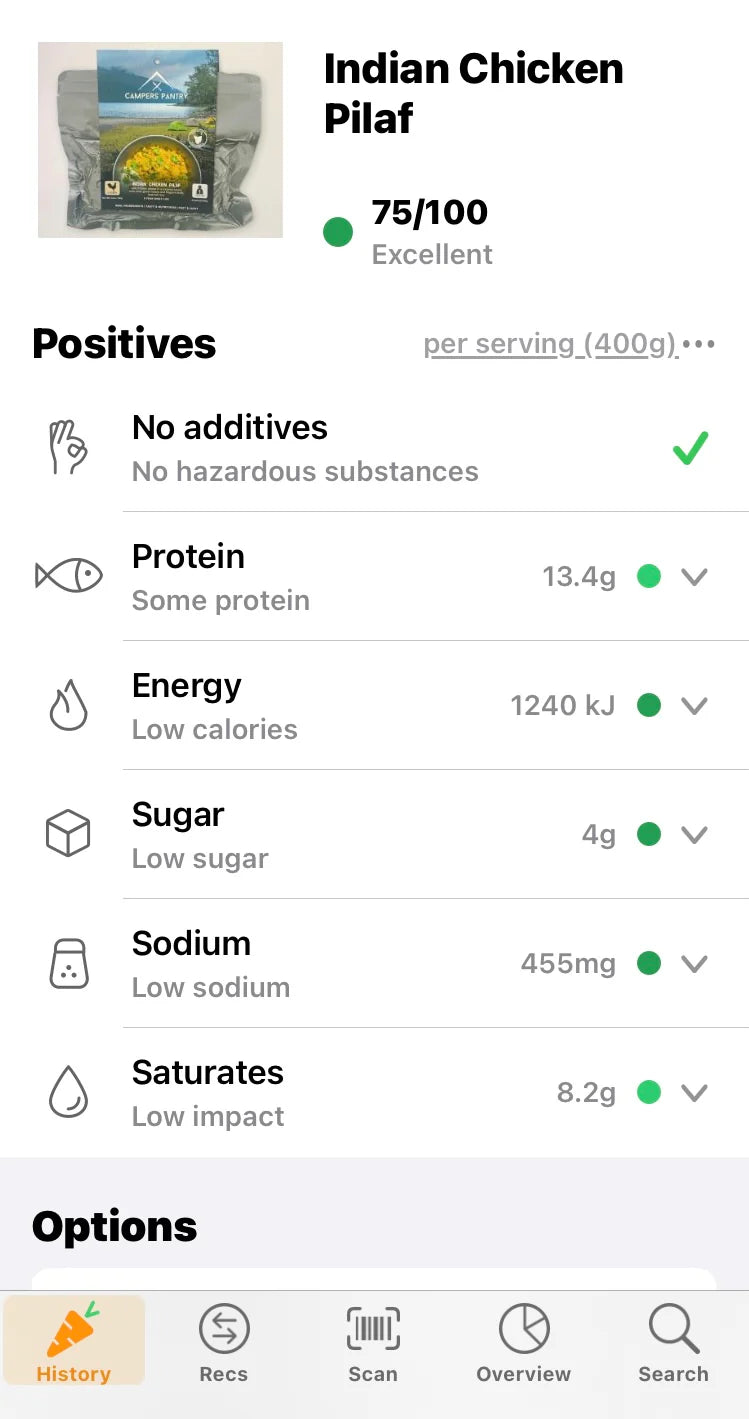Image resolution: width=749 pixels, height=1419 pixels.
Task: Open the Search tab
Action: tap(673, 1342)
